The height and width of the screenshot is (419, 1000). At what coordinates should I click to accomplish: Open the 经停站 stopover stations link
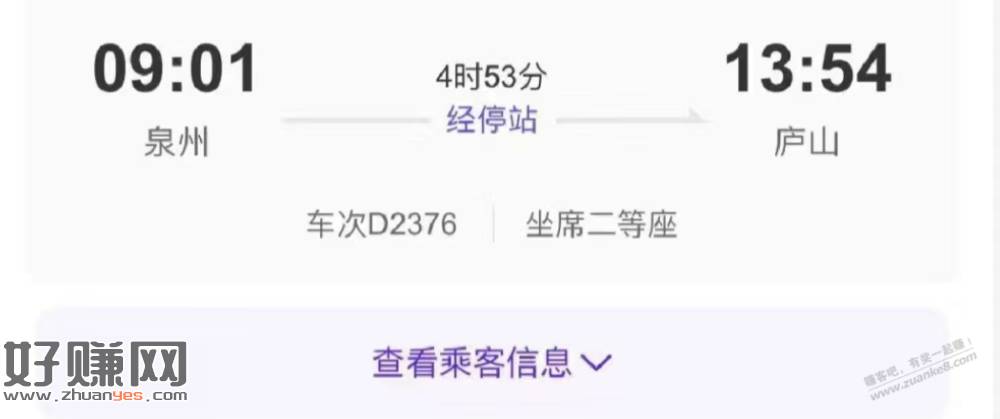pyautogui.click(x=491, y=120)
